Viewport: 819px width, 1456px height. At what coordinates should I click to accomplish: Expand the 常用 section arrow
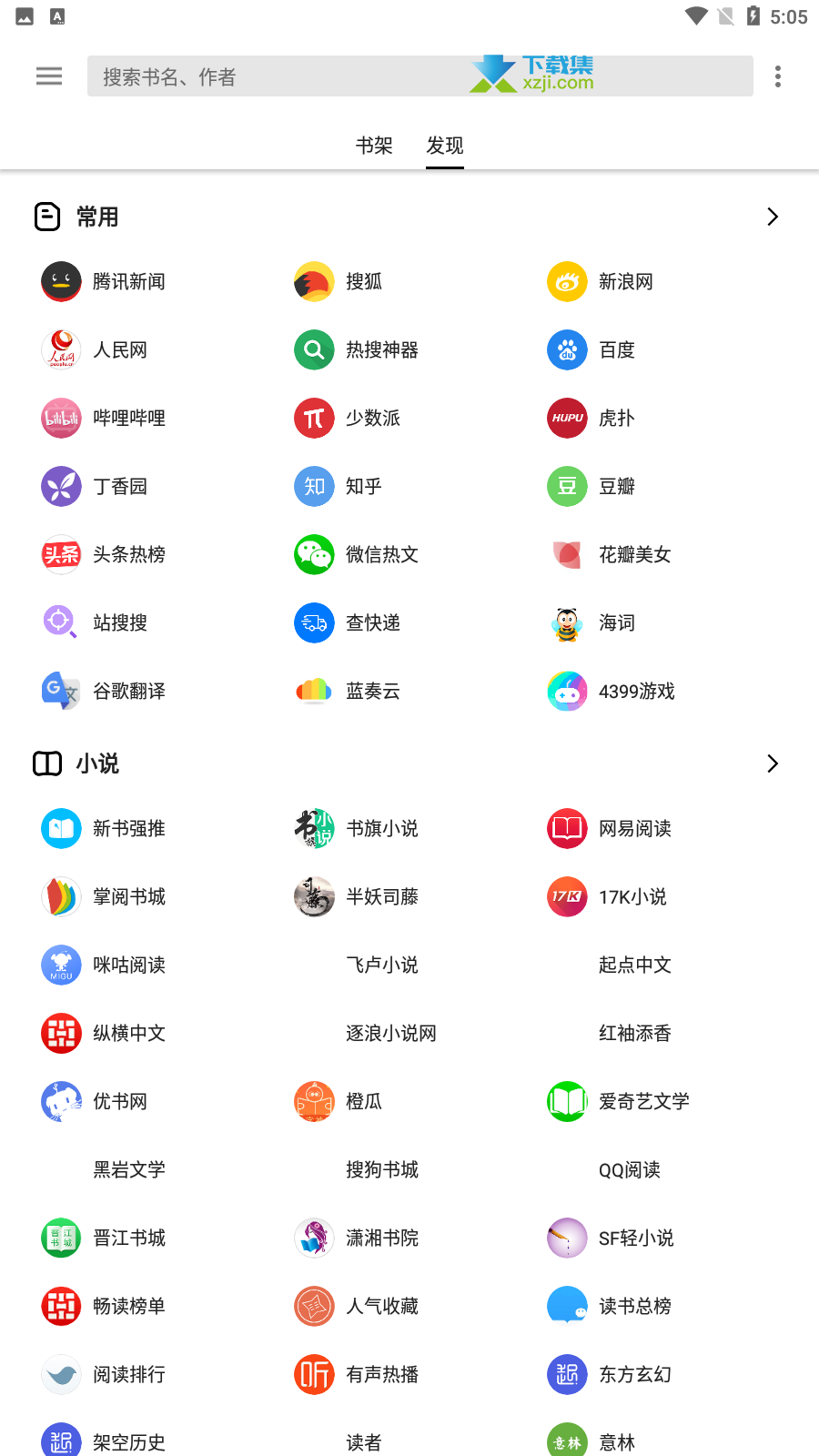[773, 217]
